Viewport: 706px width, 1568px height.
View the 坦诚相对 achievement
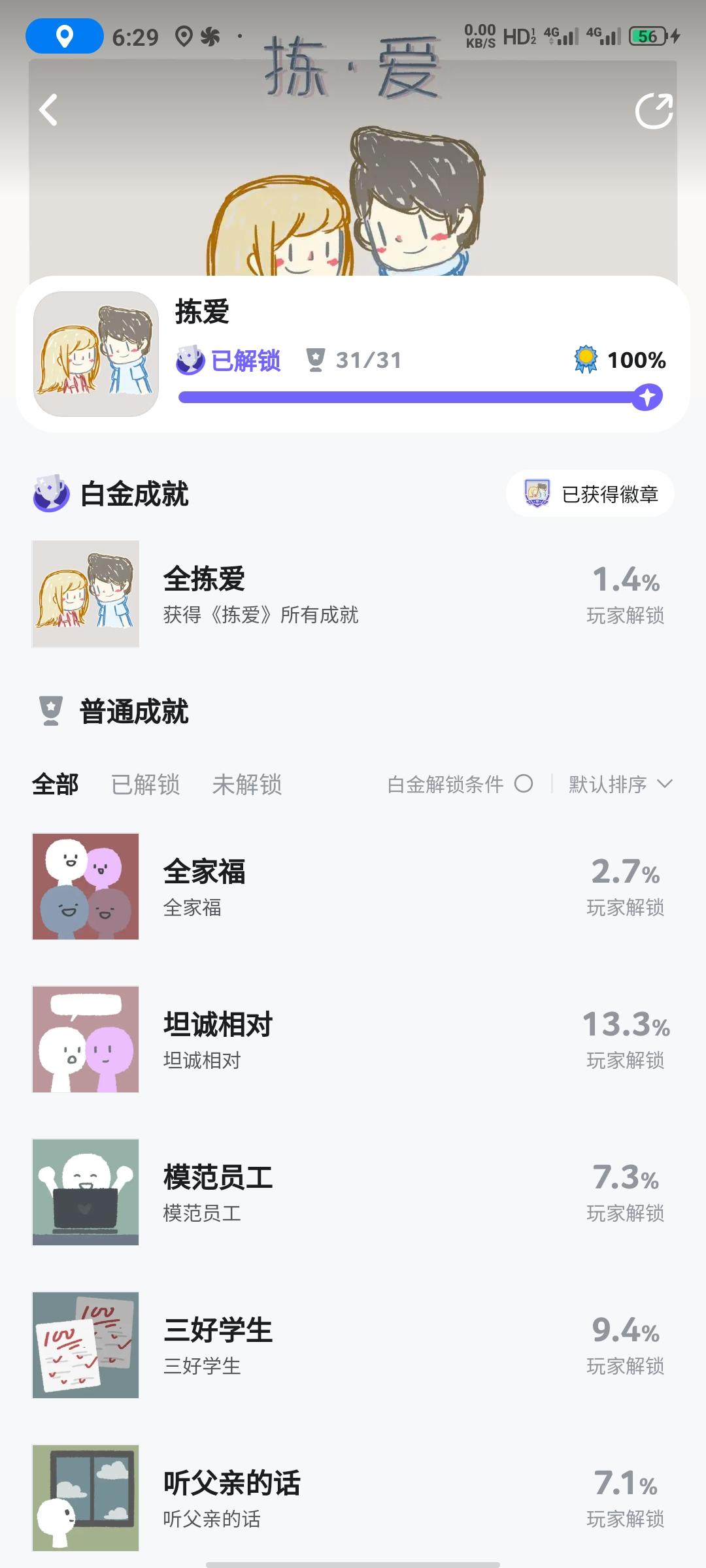pyautogui.click(x=353, y=1039)
